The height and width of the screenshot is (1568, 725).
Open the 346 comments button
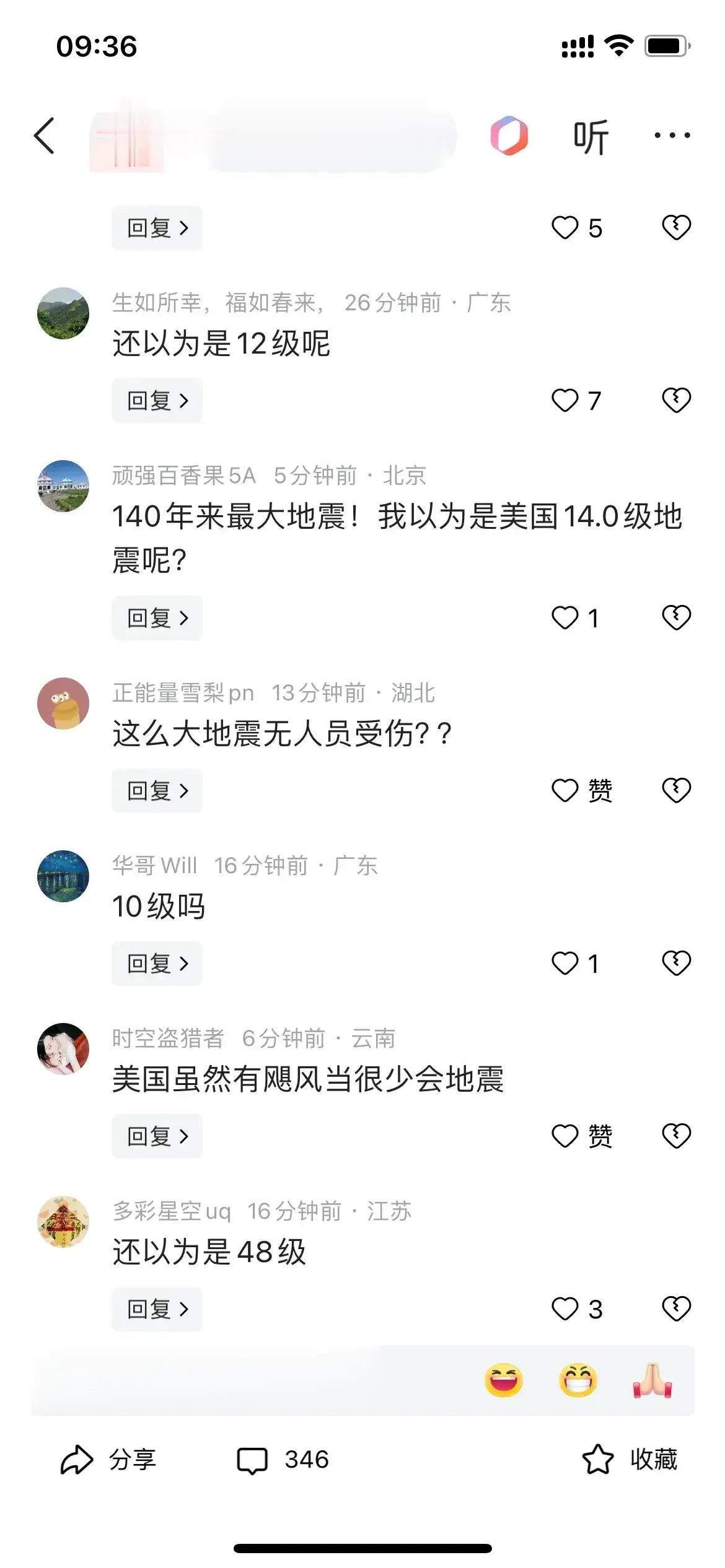283,1460
